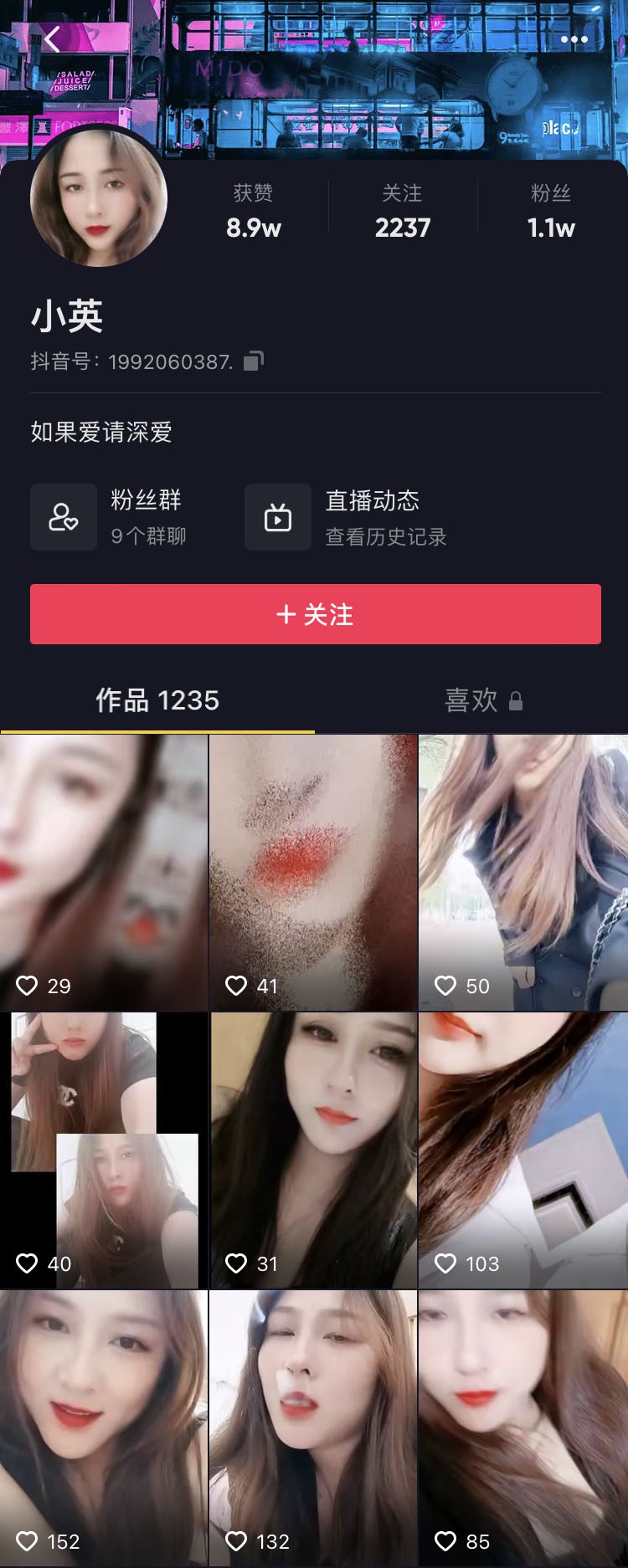Follow this user with 关注 button
This screenshot has width=628, height=1568.
coord(315,614)
